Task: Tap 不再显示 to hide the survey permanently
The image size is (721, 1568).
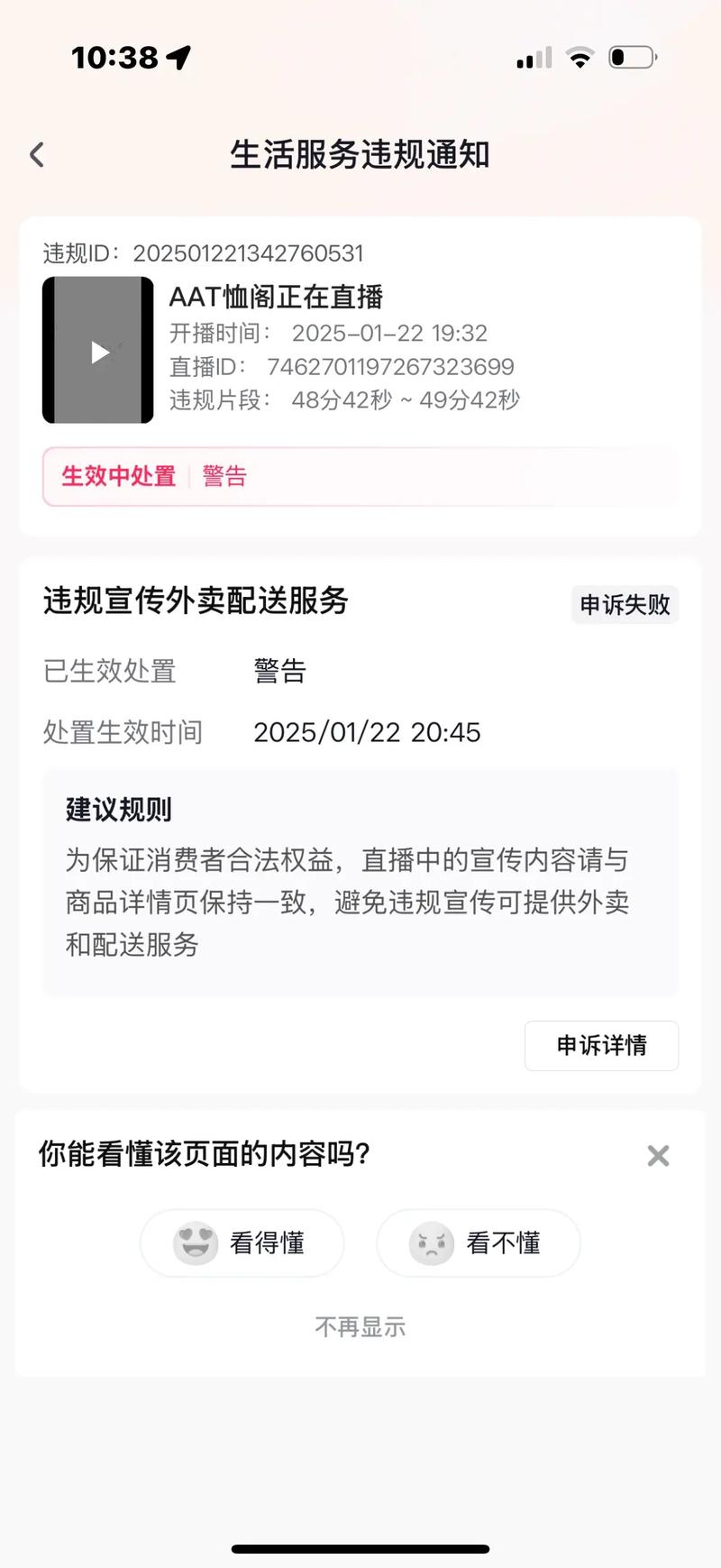Action: pos(360,1325)
